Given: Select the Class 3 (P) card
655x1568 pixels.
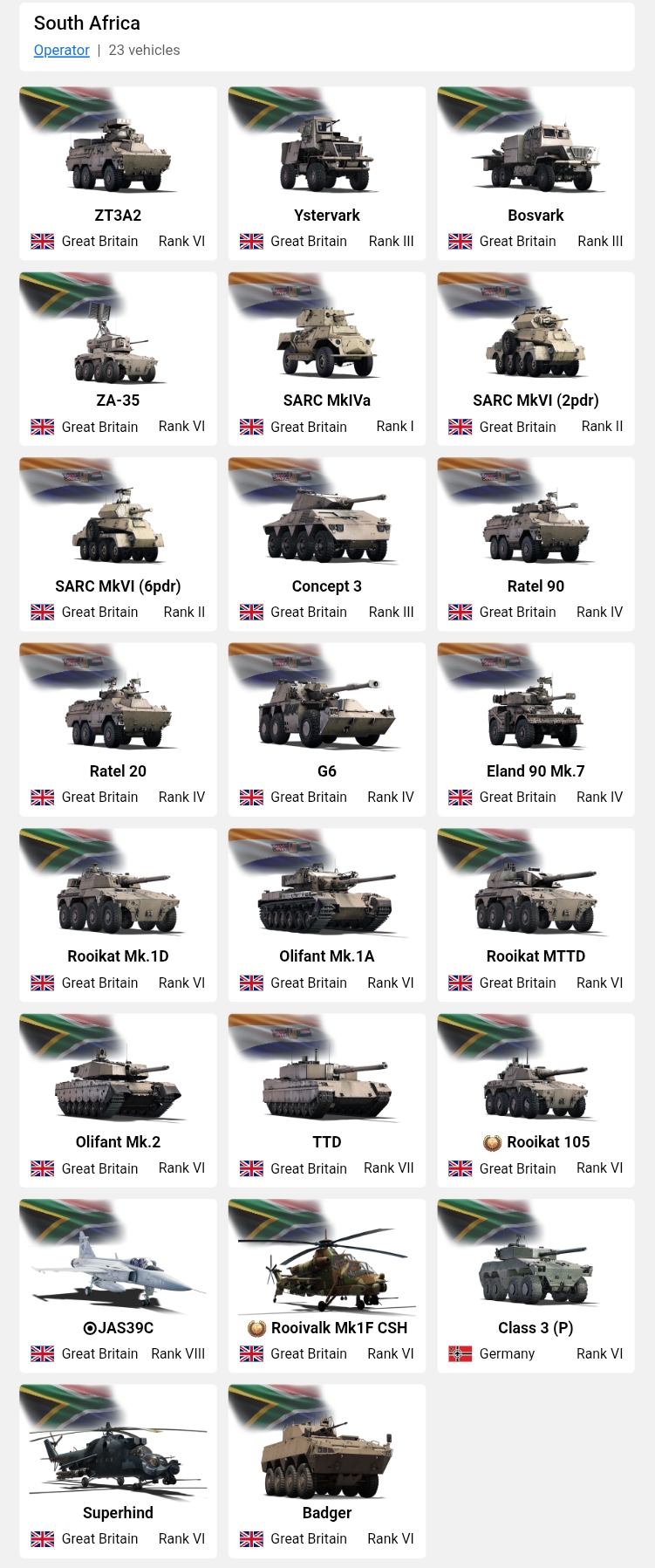Looking at the screenshot, I should 536,1285.
